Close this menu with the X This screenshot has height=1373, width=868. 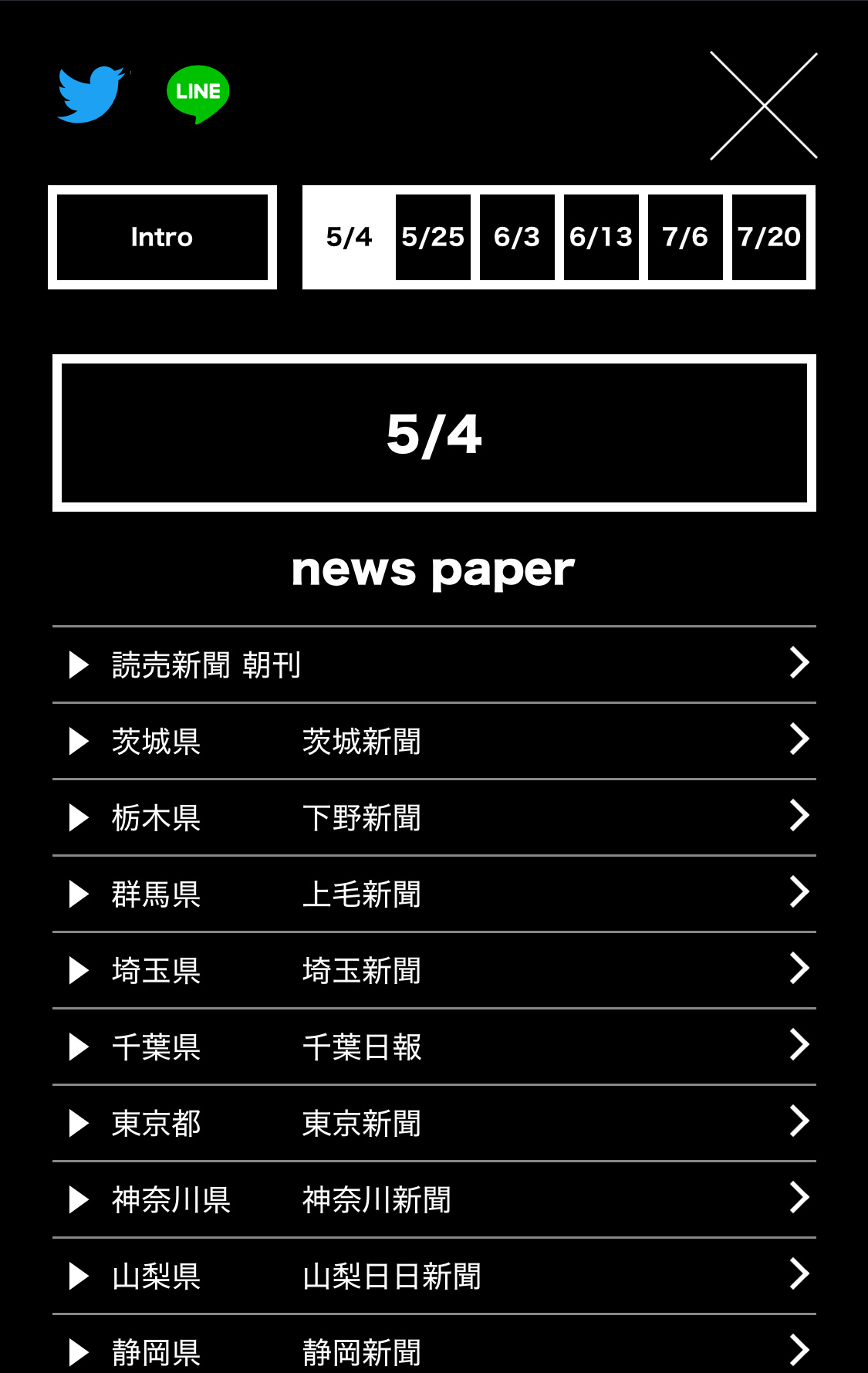(x=764, y=106)
